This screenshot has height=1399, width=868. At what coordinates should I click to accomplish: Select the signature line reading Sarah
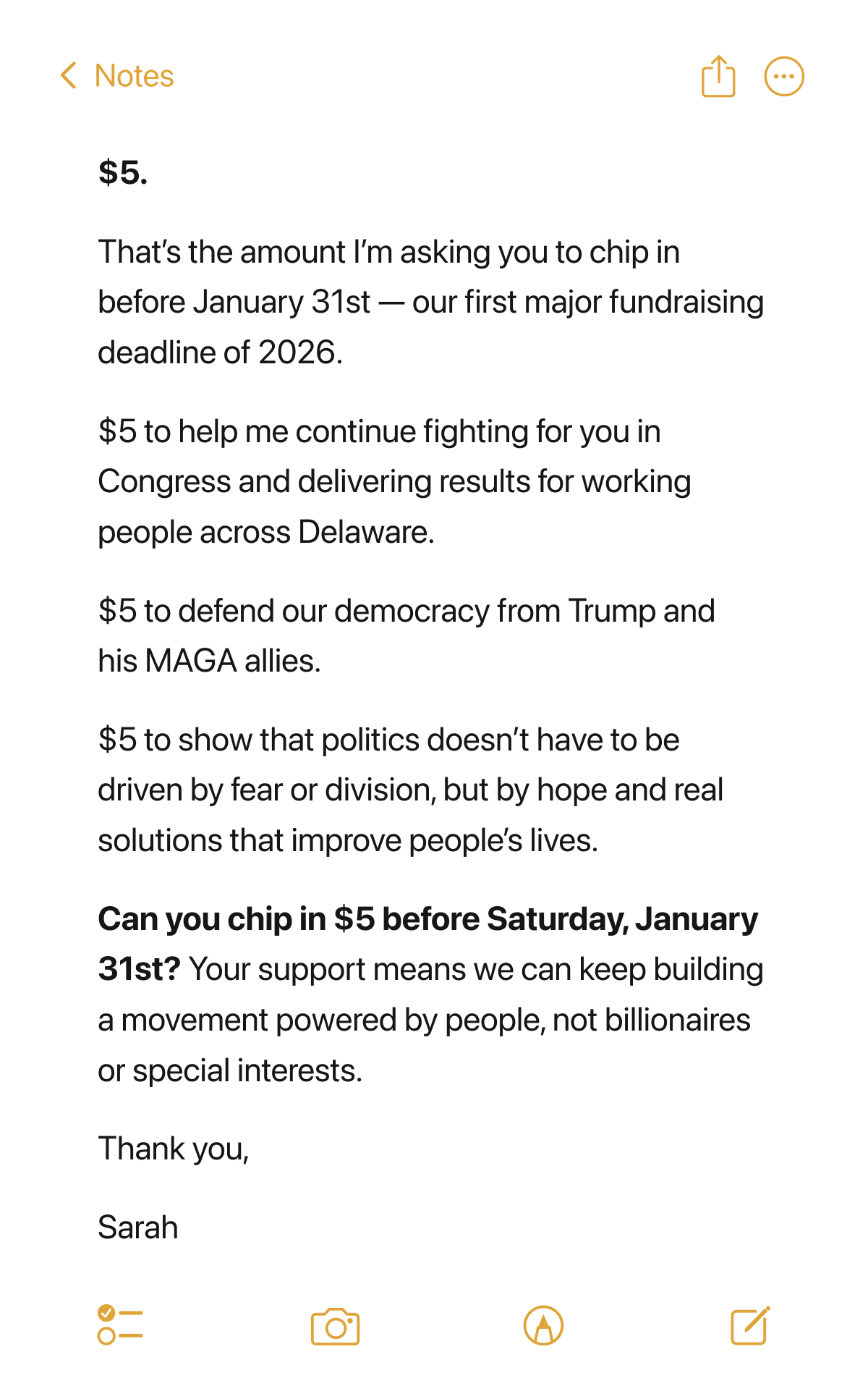pos(137,1227)
